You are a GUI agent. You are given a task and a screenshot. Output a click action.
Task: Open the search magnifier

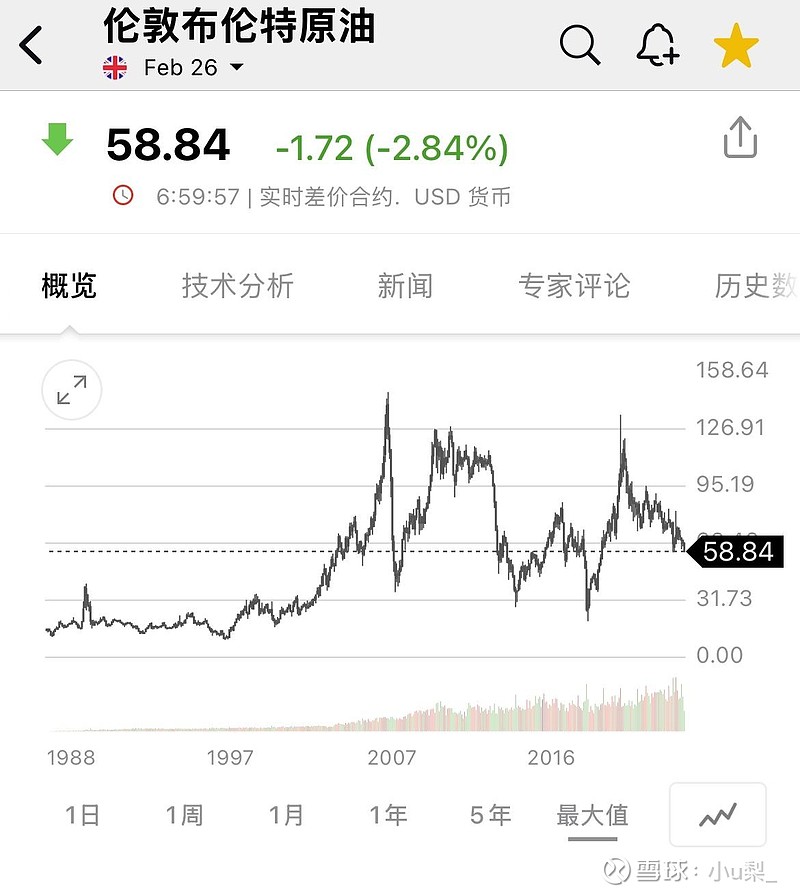click(x=579, y=46)
